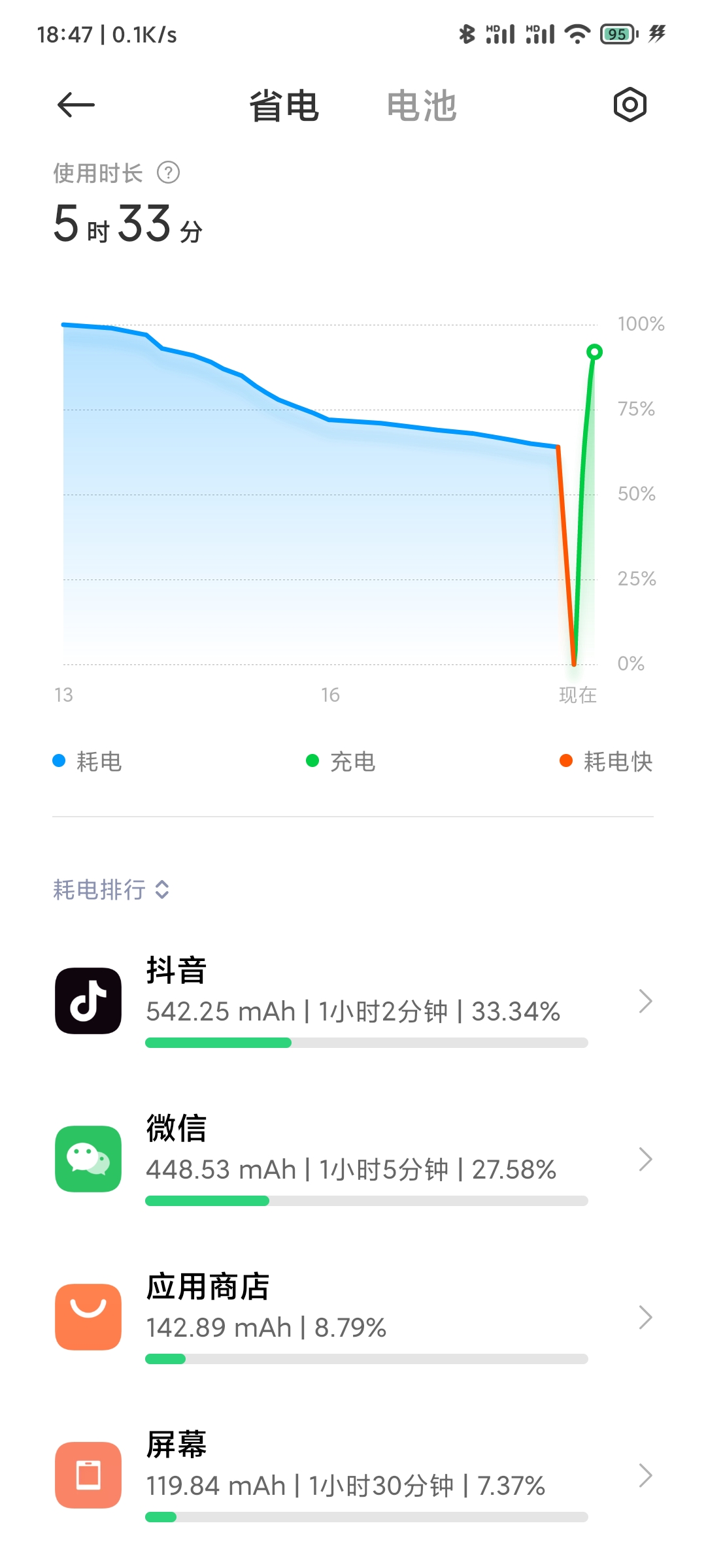The height and width of the screenshot is (1568, 706).
Task: Open the 耗电排行 sort dropdown
Action: point(111,889)
